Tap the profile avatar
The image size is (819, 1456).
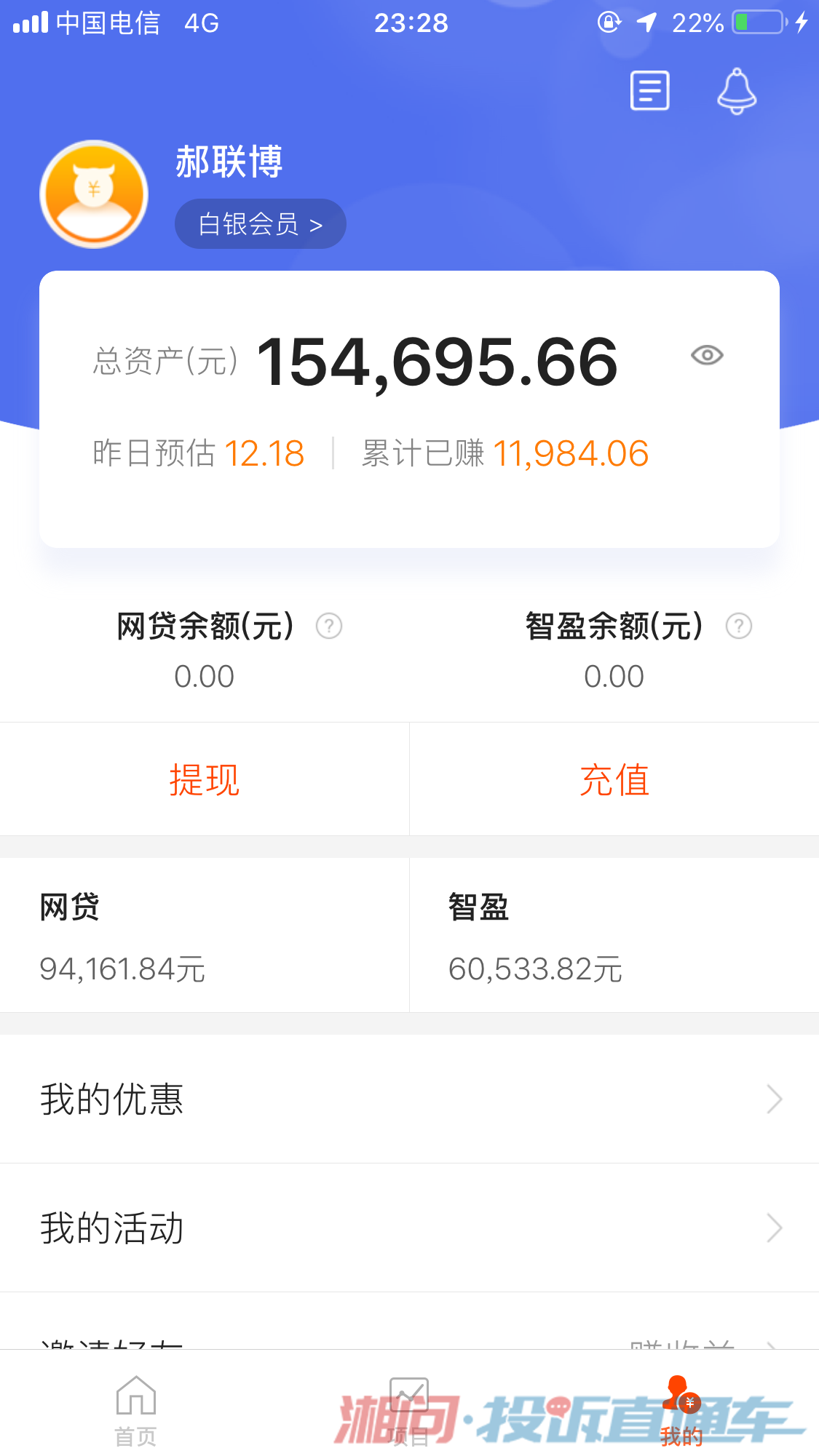coord(94,194)
